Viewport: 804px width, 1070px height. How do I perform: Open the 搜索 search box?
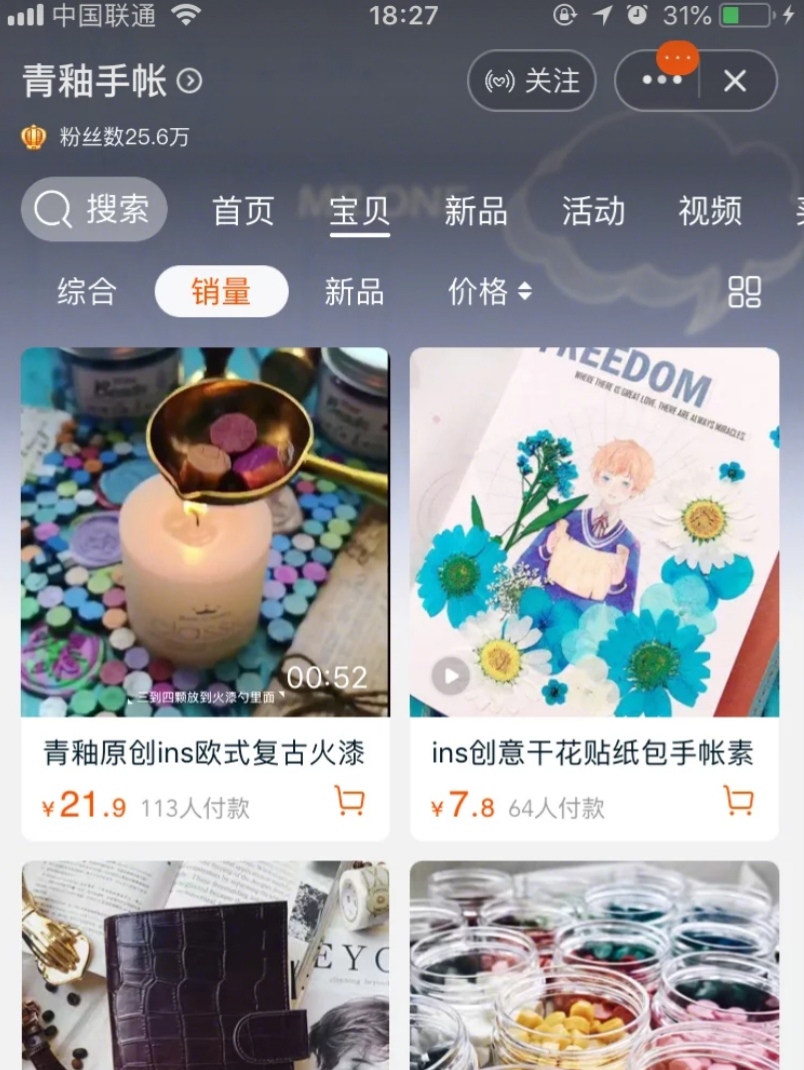click(94, 210)
